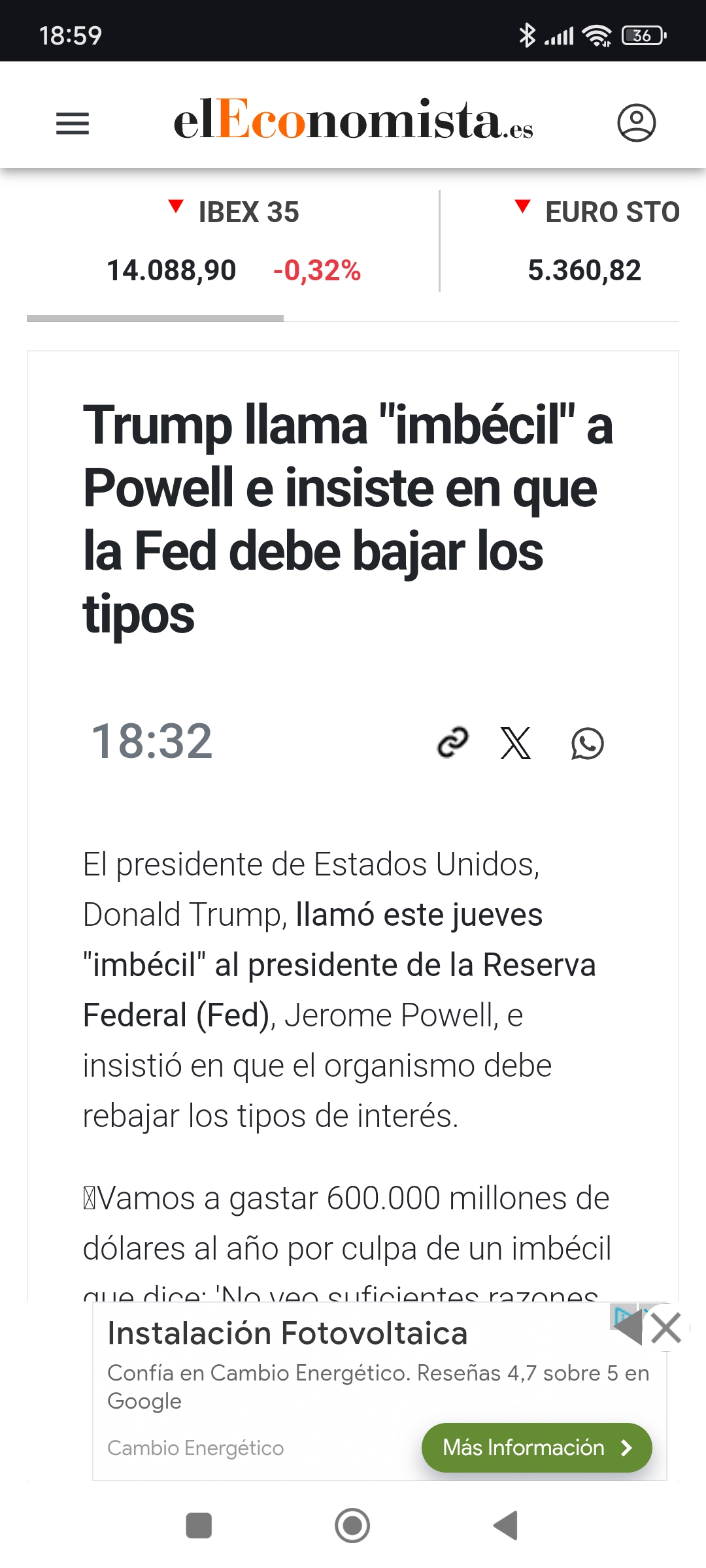706x1568 pixels.
Task: Tap Más Información on the ad
Action: point(537,1447)
